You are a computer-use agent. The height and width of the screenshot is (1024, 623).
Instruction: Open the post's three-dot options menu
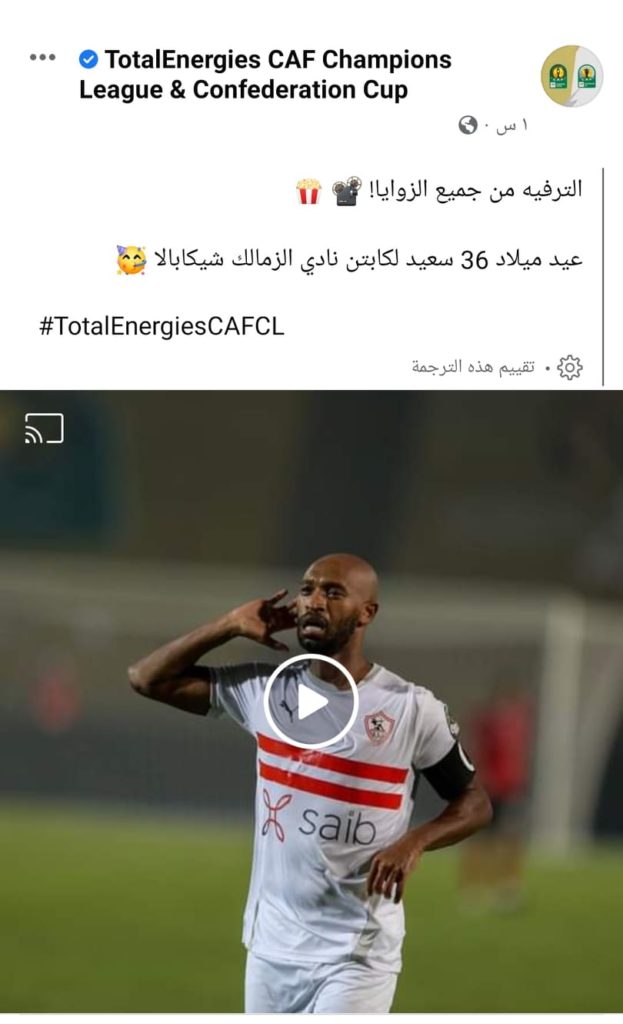pos(42,58)
